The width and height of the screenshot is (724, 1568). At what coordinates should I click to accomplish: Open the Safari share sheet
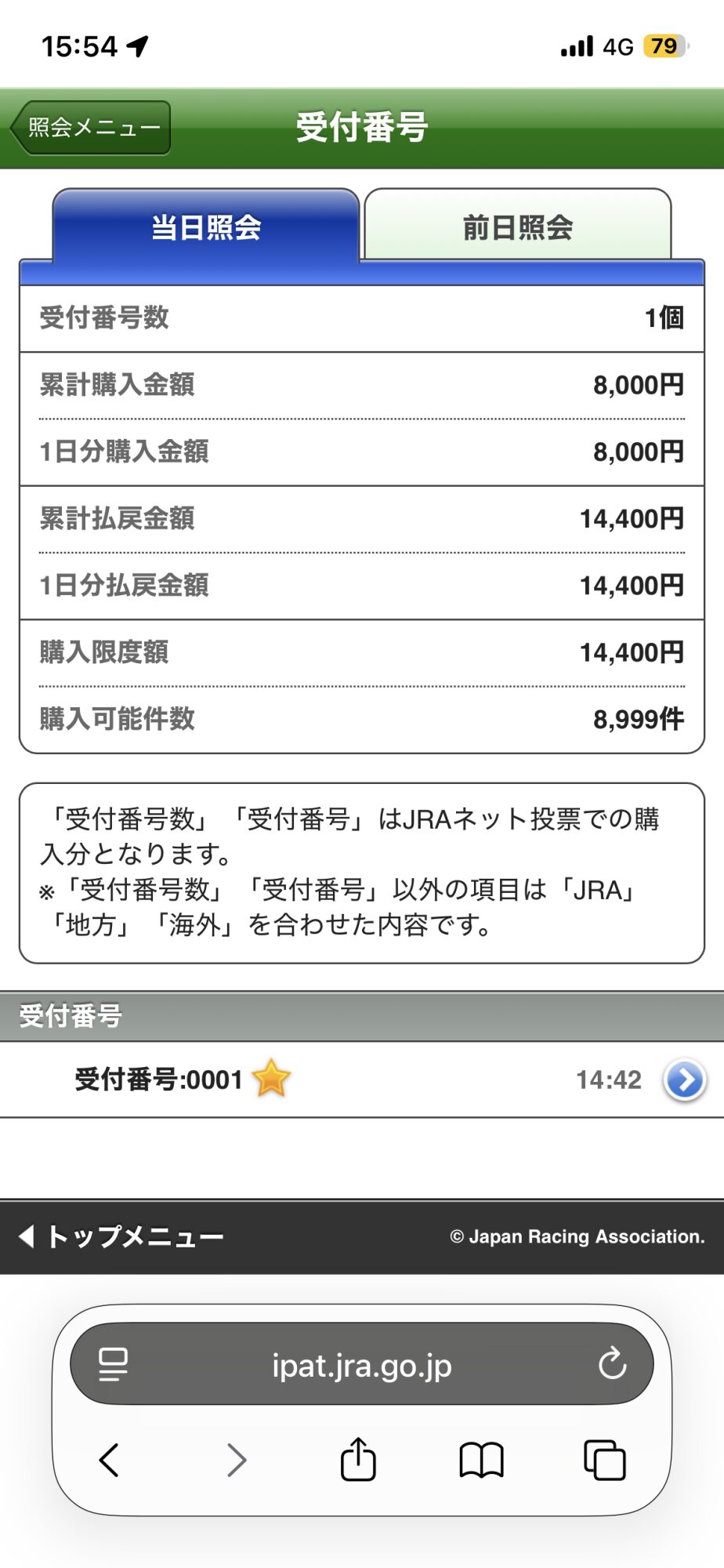(x=358, y=1460)
